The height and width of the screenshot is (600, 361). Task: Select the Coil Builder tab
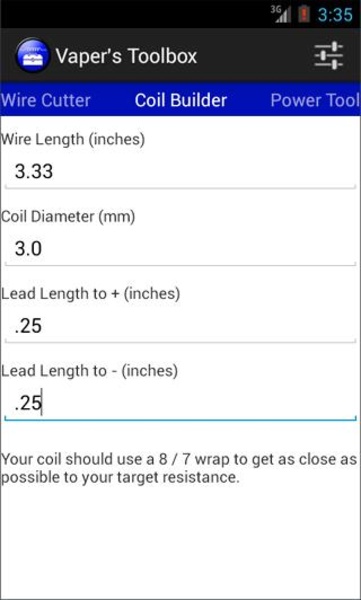(x=181, y=100)
